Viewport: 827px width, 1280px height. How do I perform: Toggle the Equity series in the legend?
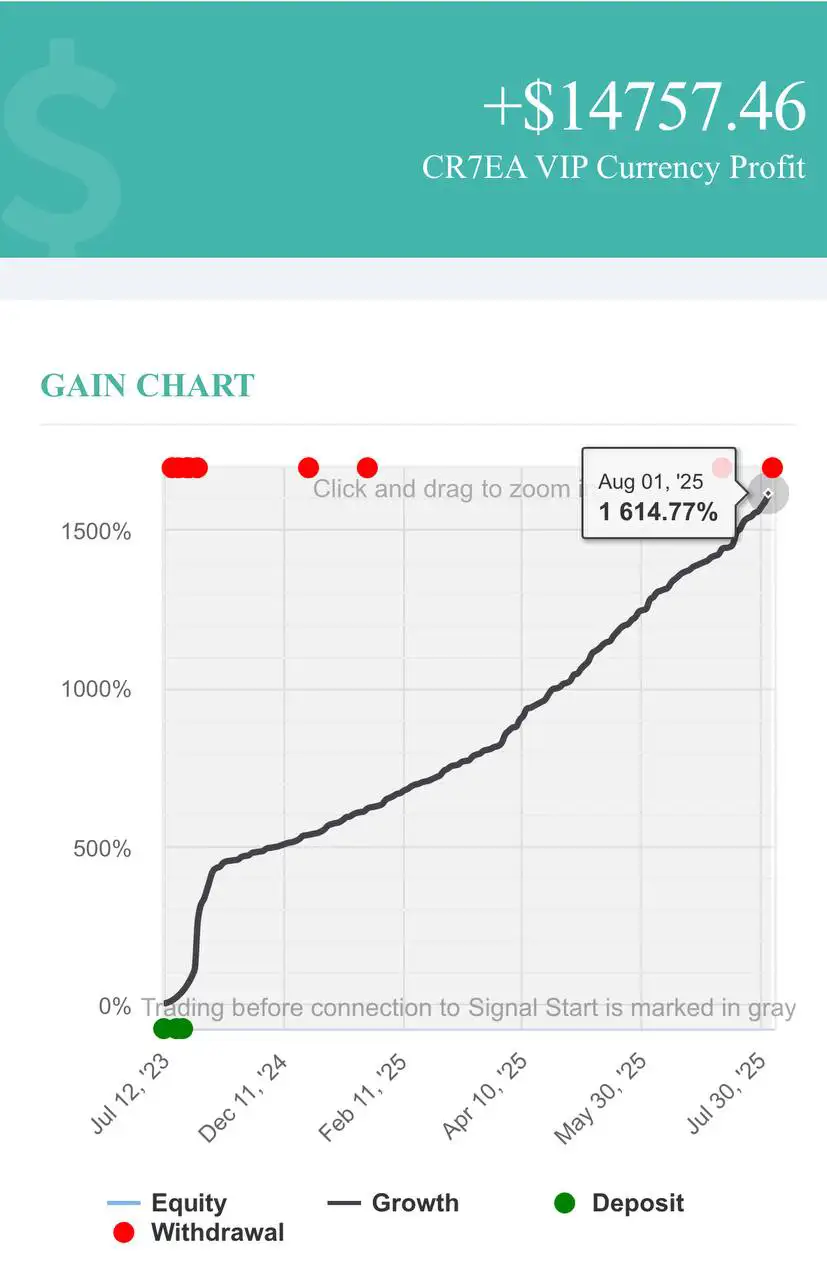tap(188, 1203)
